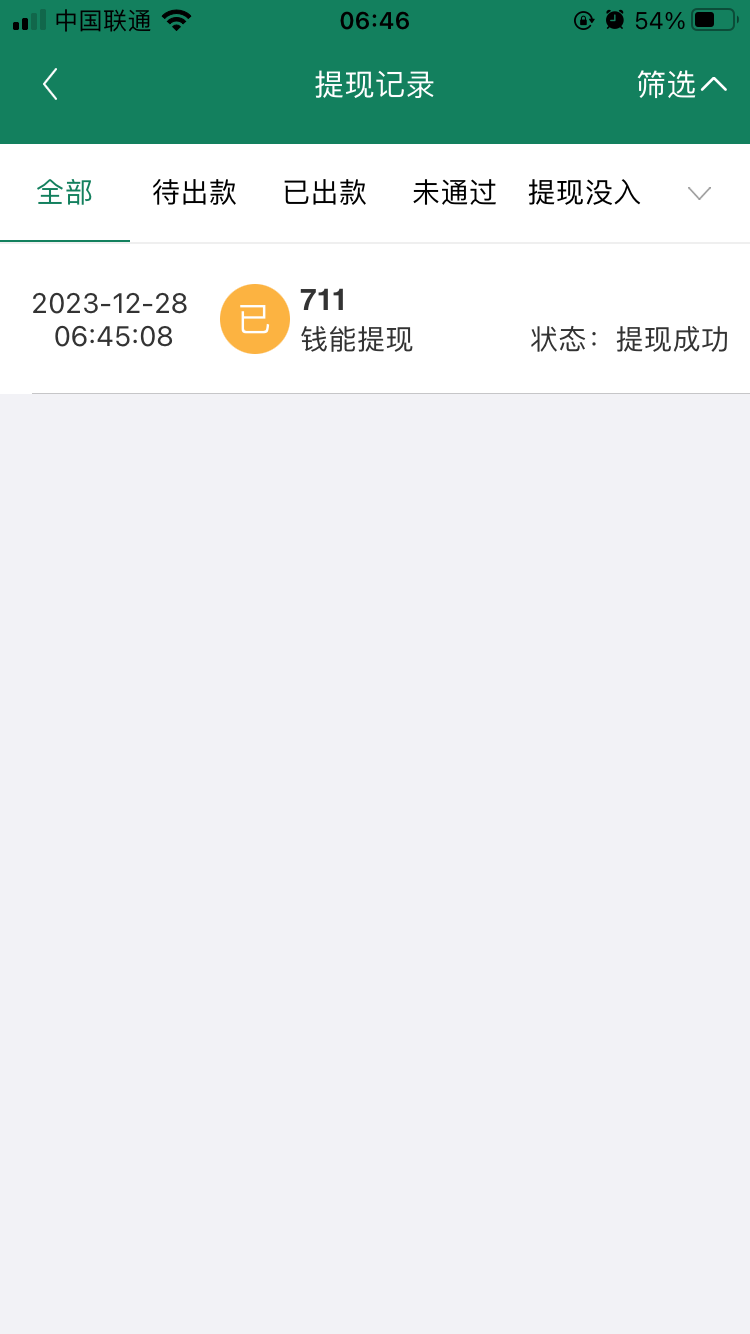
Task: Switch to the 提现没入 tab
Action: pos(584,192)
